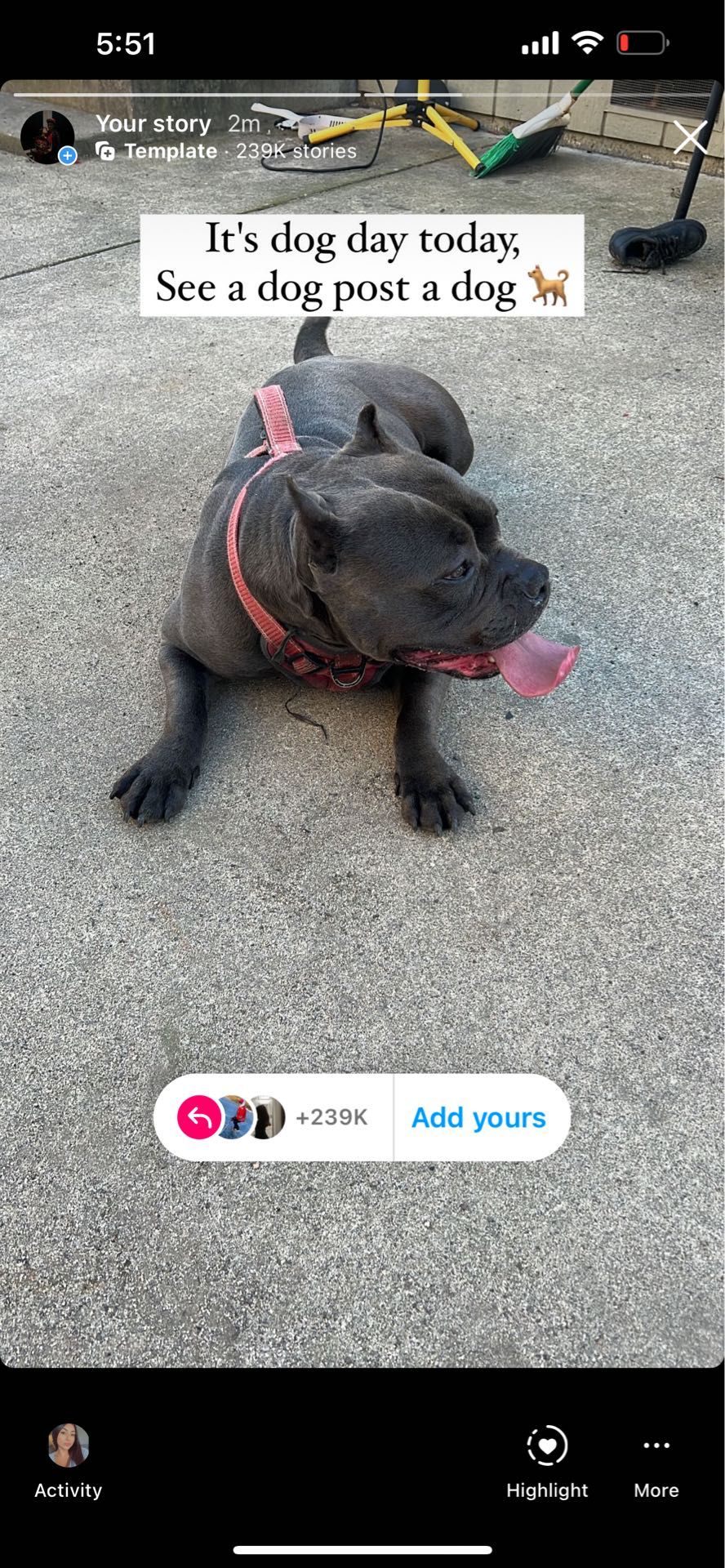Tap the dog day text sticker
Screen dimensions: 725x1568
coord(362,265)
